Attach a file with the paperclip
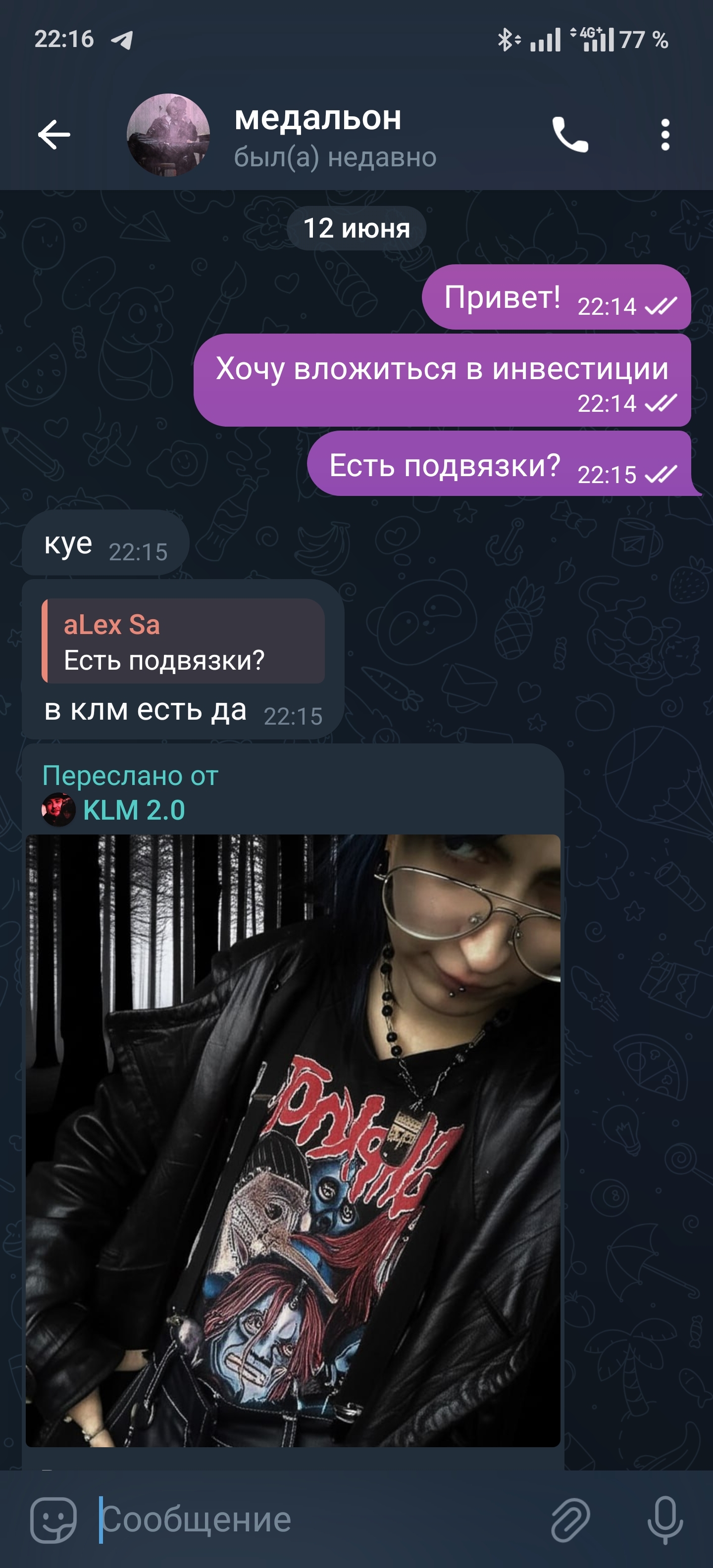The width and height of the screenshot is (713, 1568). pos(570,1519)
